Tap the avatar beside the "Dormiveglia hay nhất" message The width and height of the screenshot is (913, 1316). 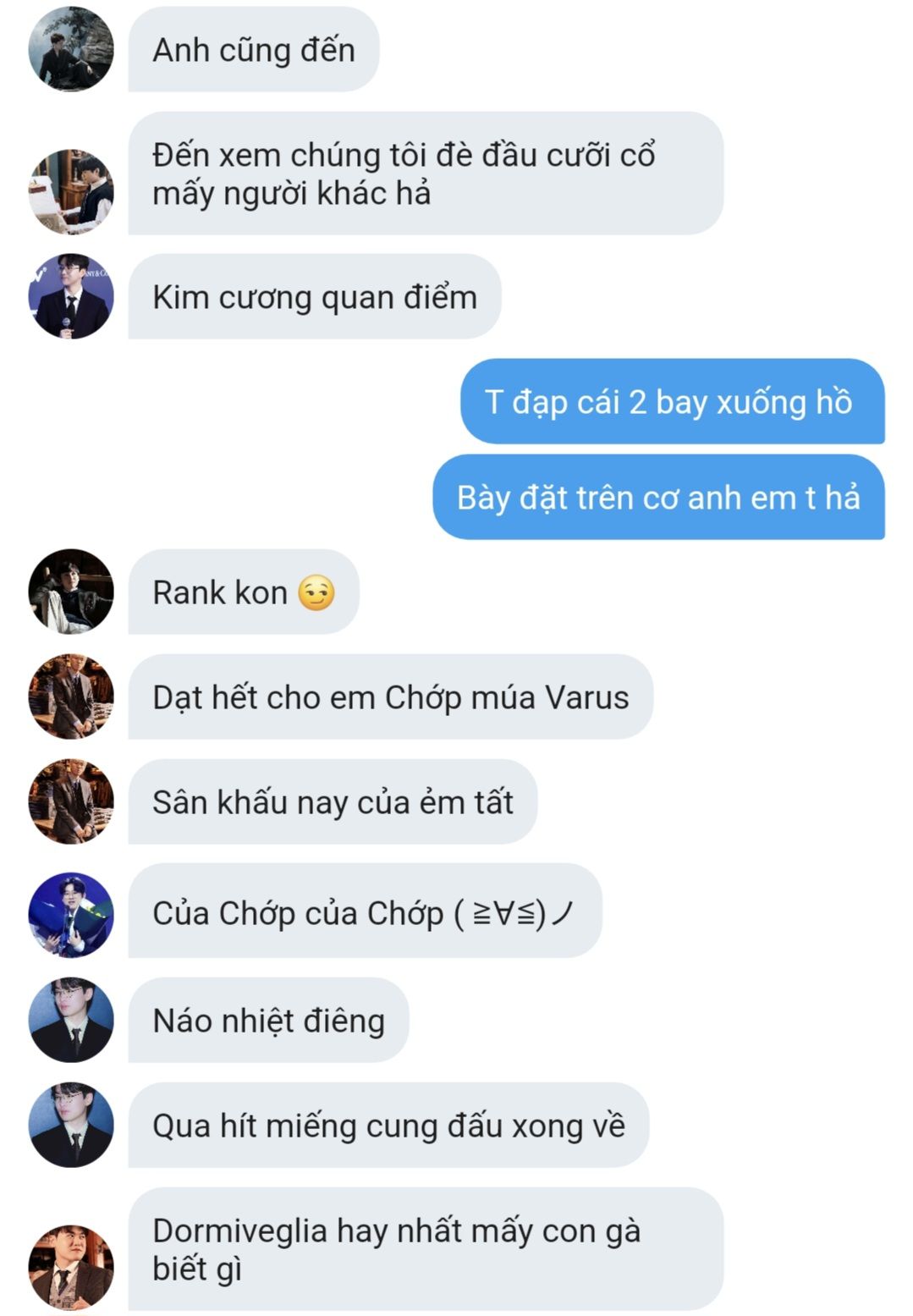71,1267
